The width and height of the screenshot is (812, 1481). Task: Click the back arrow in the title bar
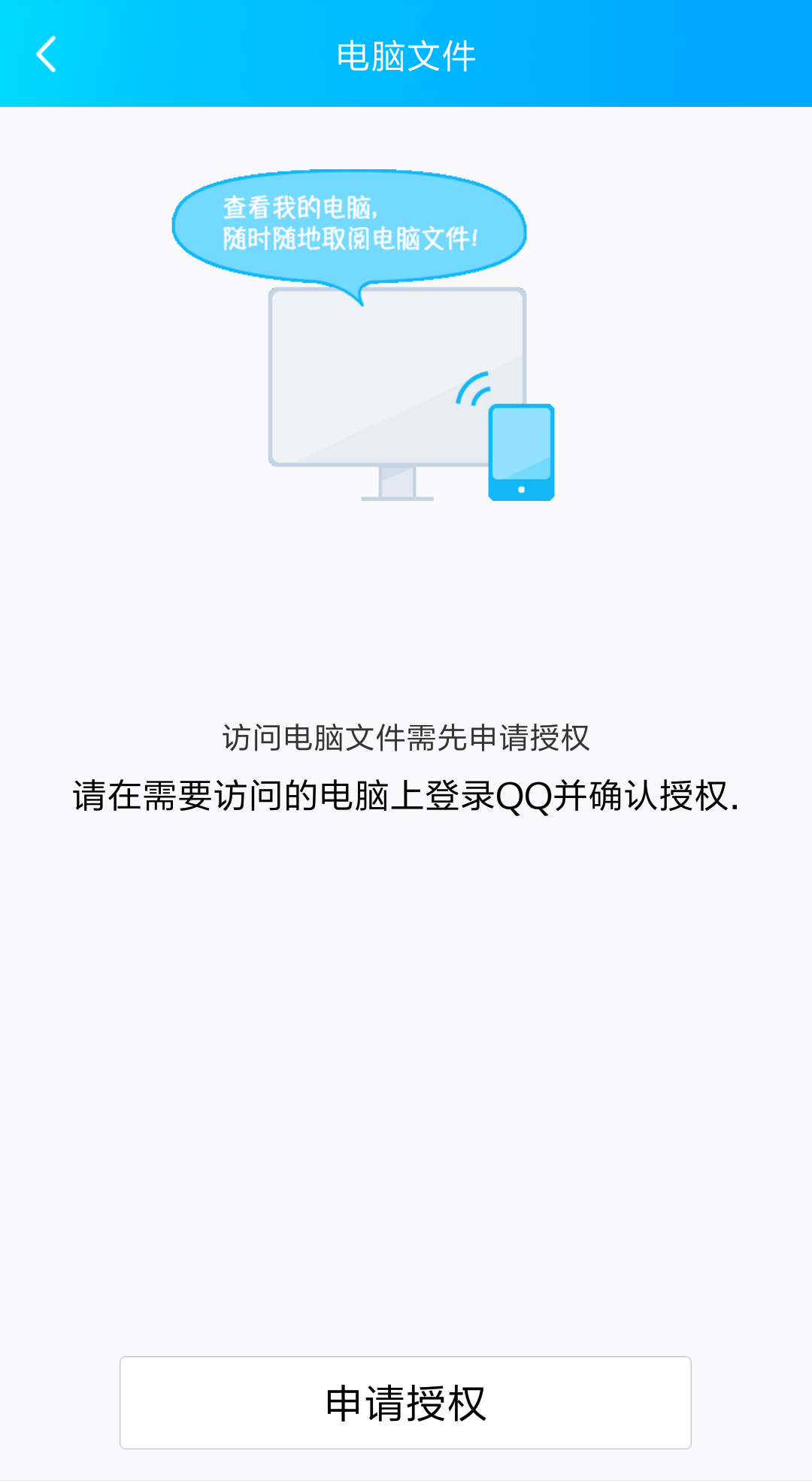click(47, 54)
